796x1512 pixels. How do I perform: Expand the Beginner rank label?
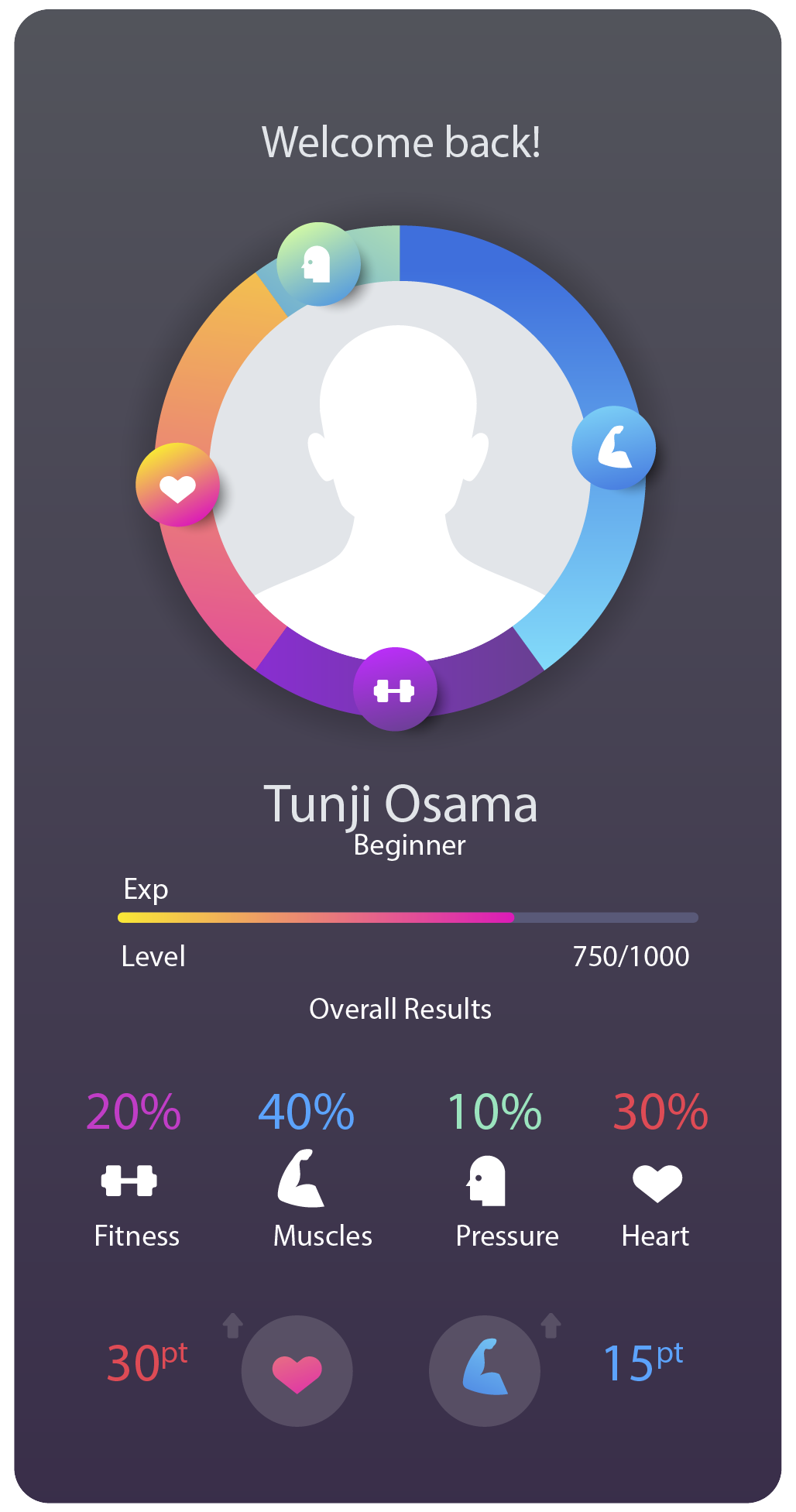tap(410, 846)
